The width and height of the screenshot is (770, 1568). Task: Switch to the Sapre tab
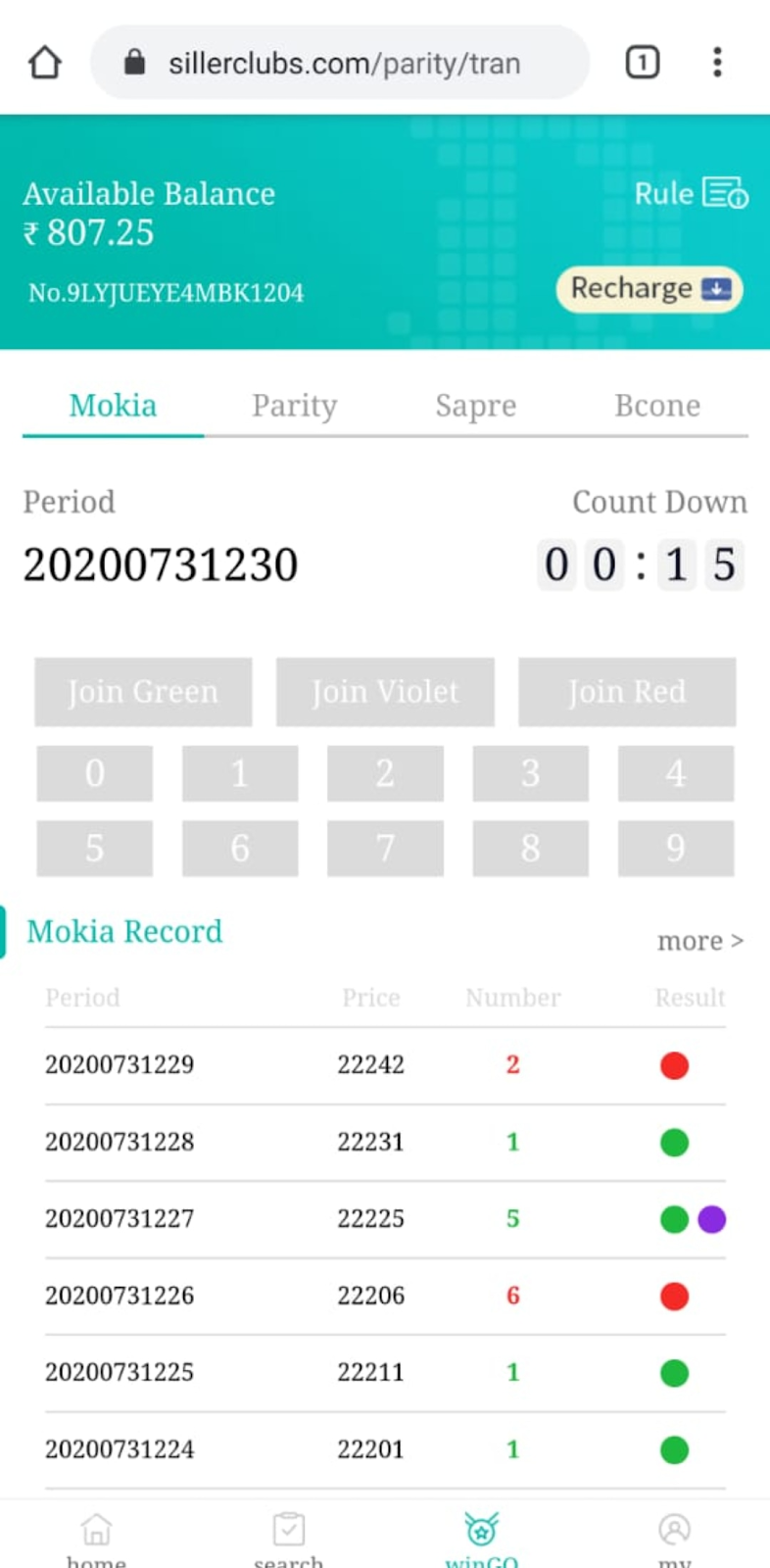pos(475,406)
